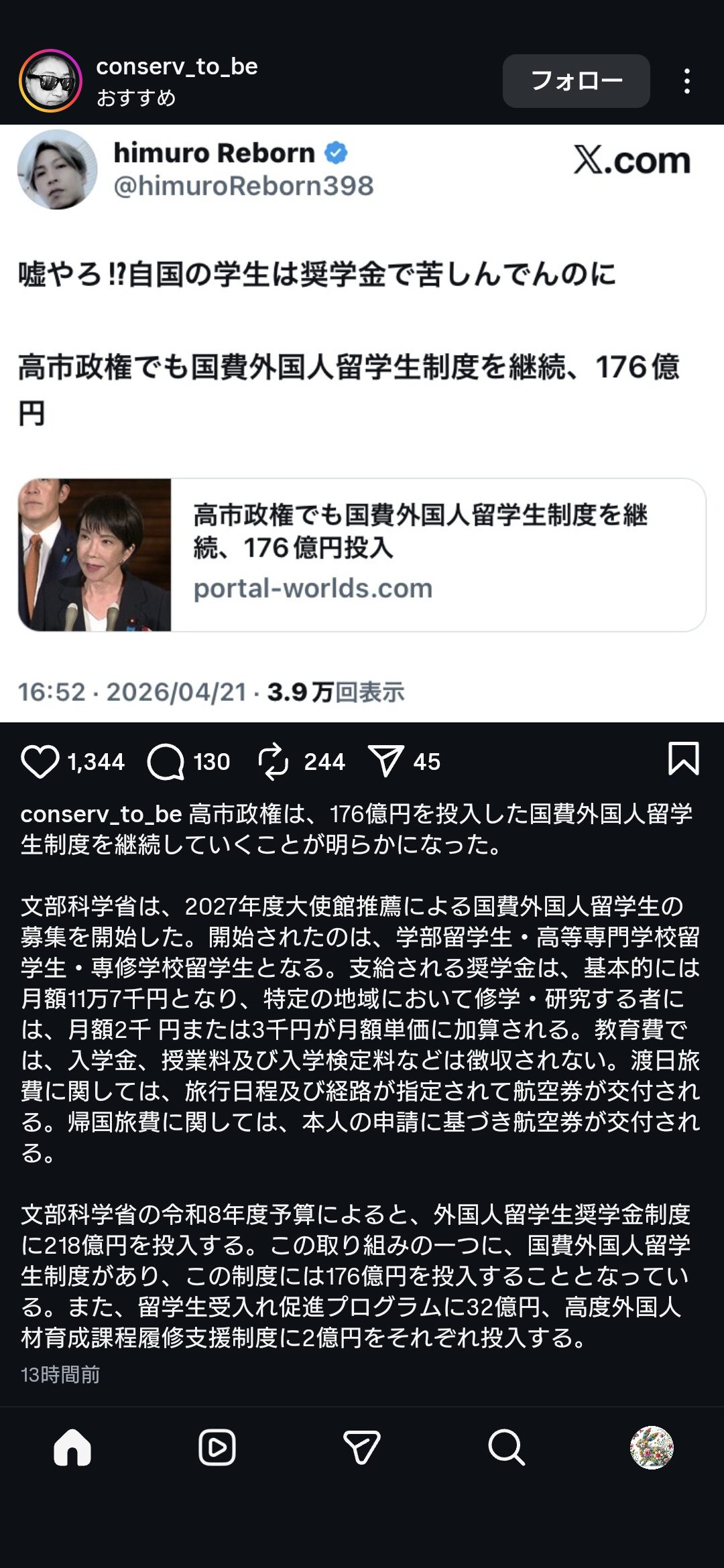Image resolution: width=724 pixels, height=1568 pixels.
Task: Open direct messages tab
Action: (x=362, y=1447)
